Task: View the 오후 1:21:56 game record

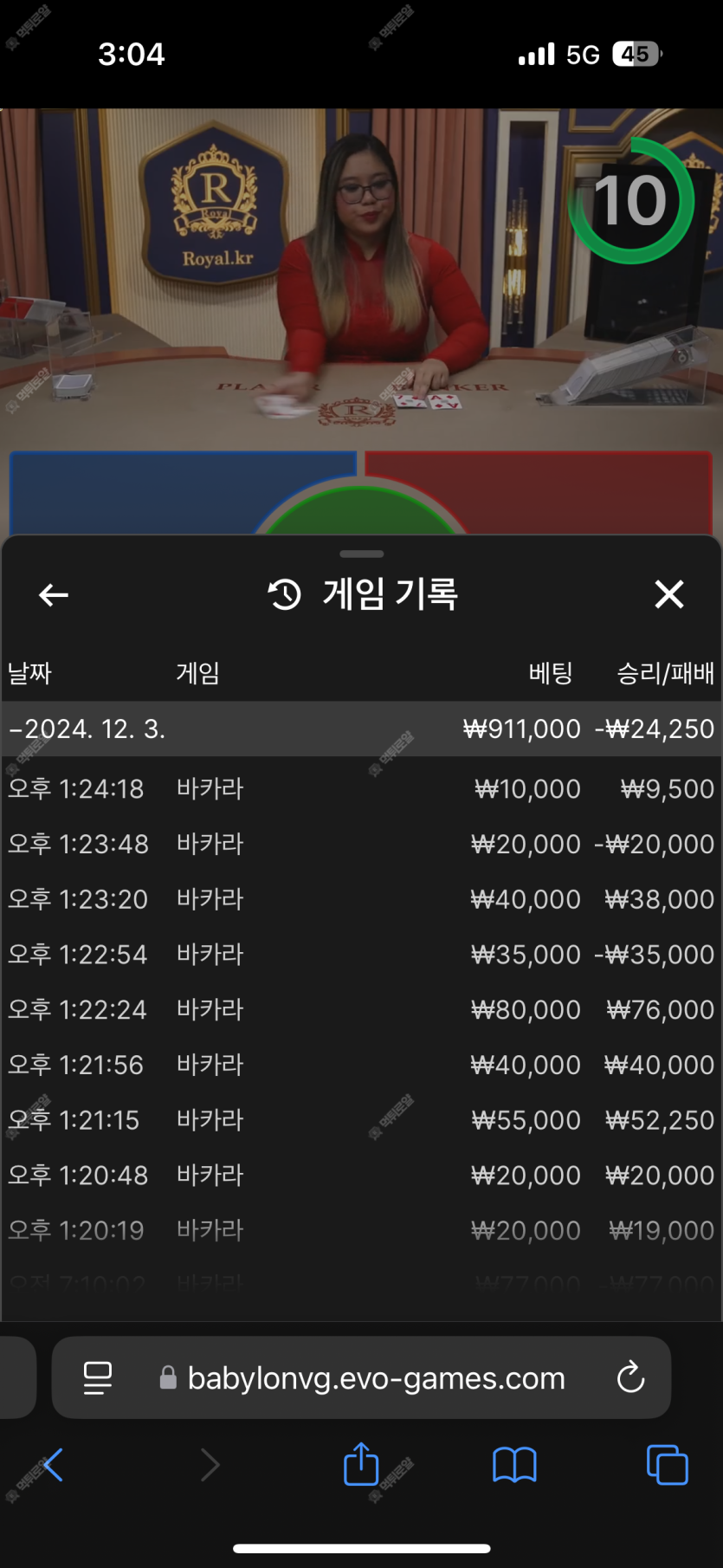Action: coord(361,1065)
